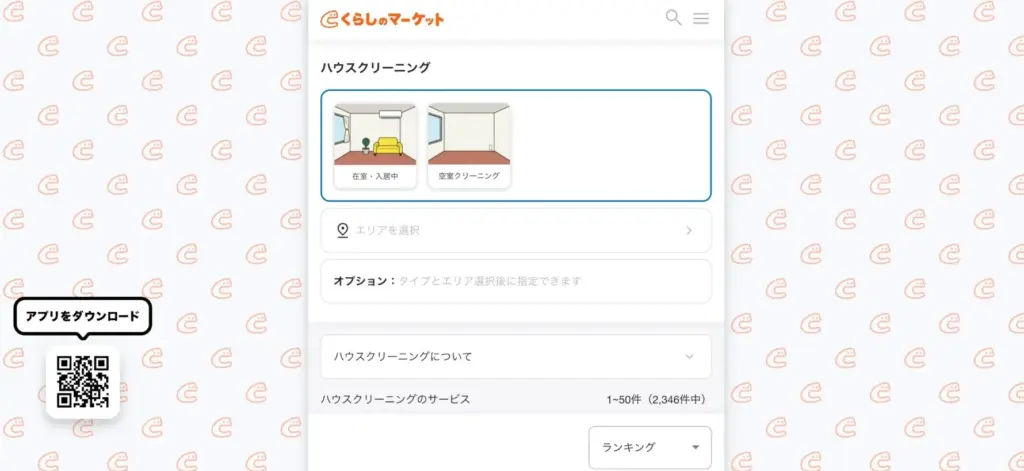Select the 空室クリーニング type
1024x471 pixels.
[x=469, y=146]
